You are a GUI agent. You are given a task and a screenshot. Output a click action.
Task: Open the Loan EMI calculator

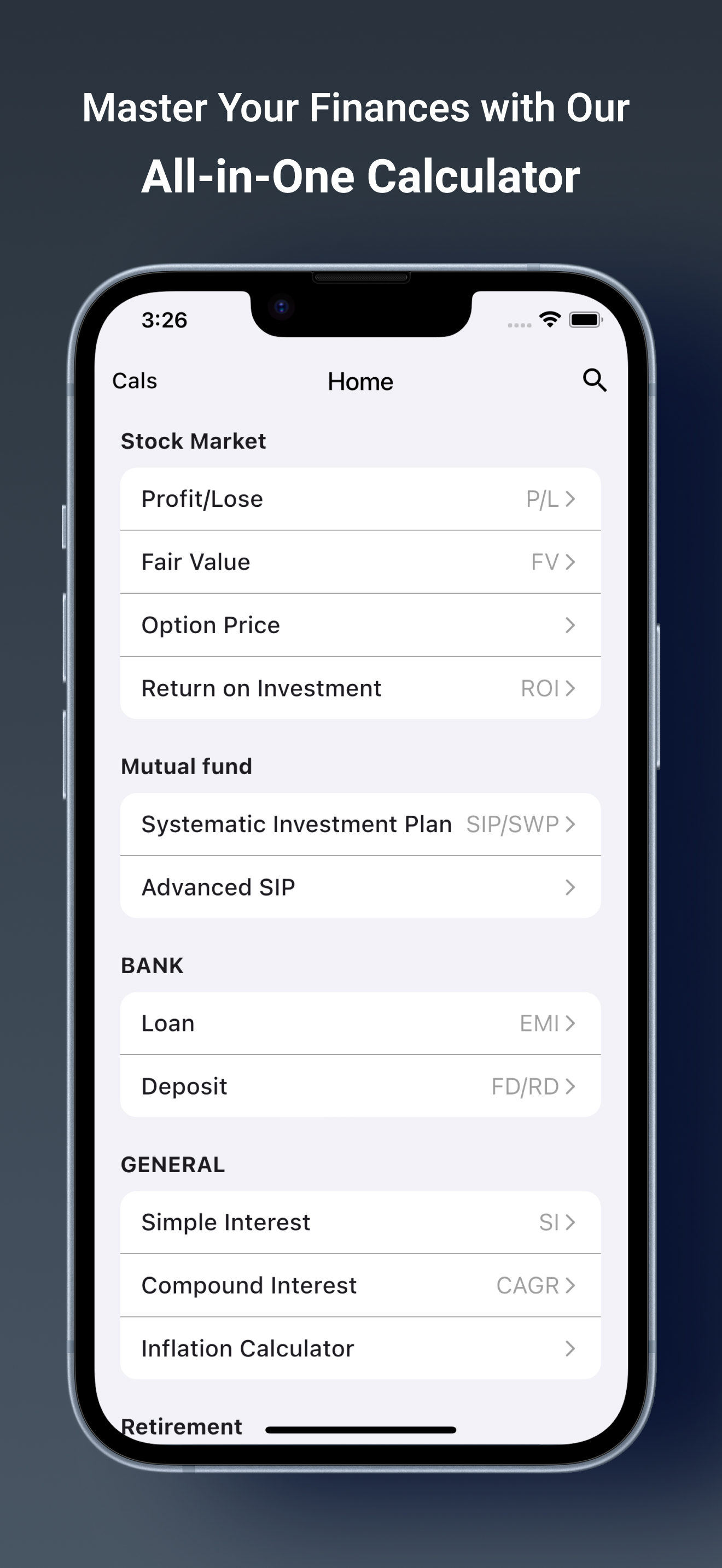click(x=360, y=1023)
